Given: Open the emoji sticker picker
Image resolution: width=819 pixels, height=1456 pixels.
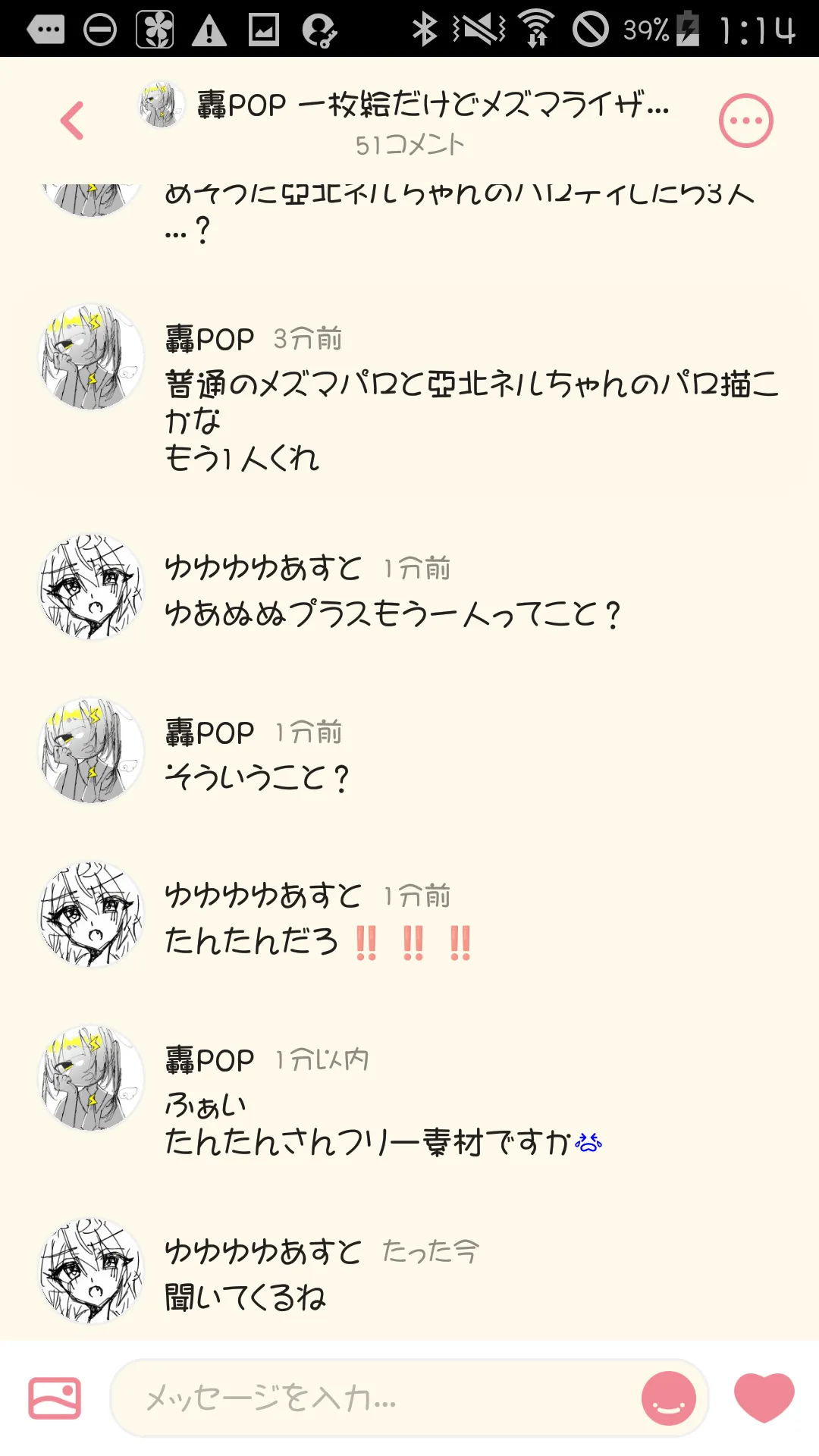Looking at the screenshot, I should point(669,1398).
